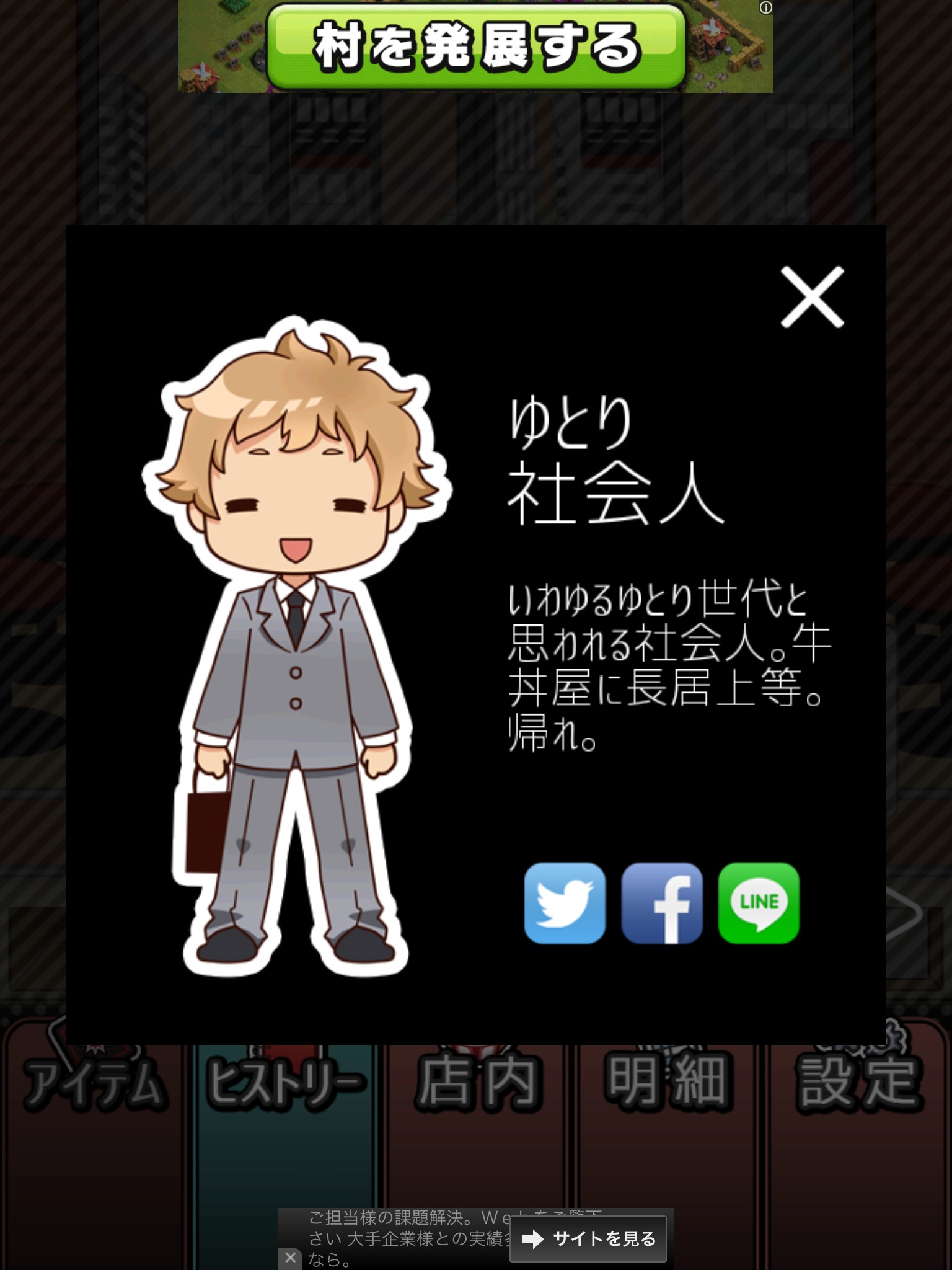Share the character via LINE
Image resolution: width=952 pixels, height=1270 pixels.
[x=759, y=903]
